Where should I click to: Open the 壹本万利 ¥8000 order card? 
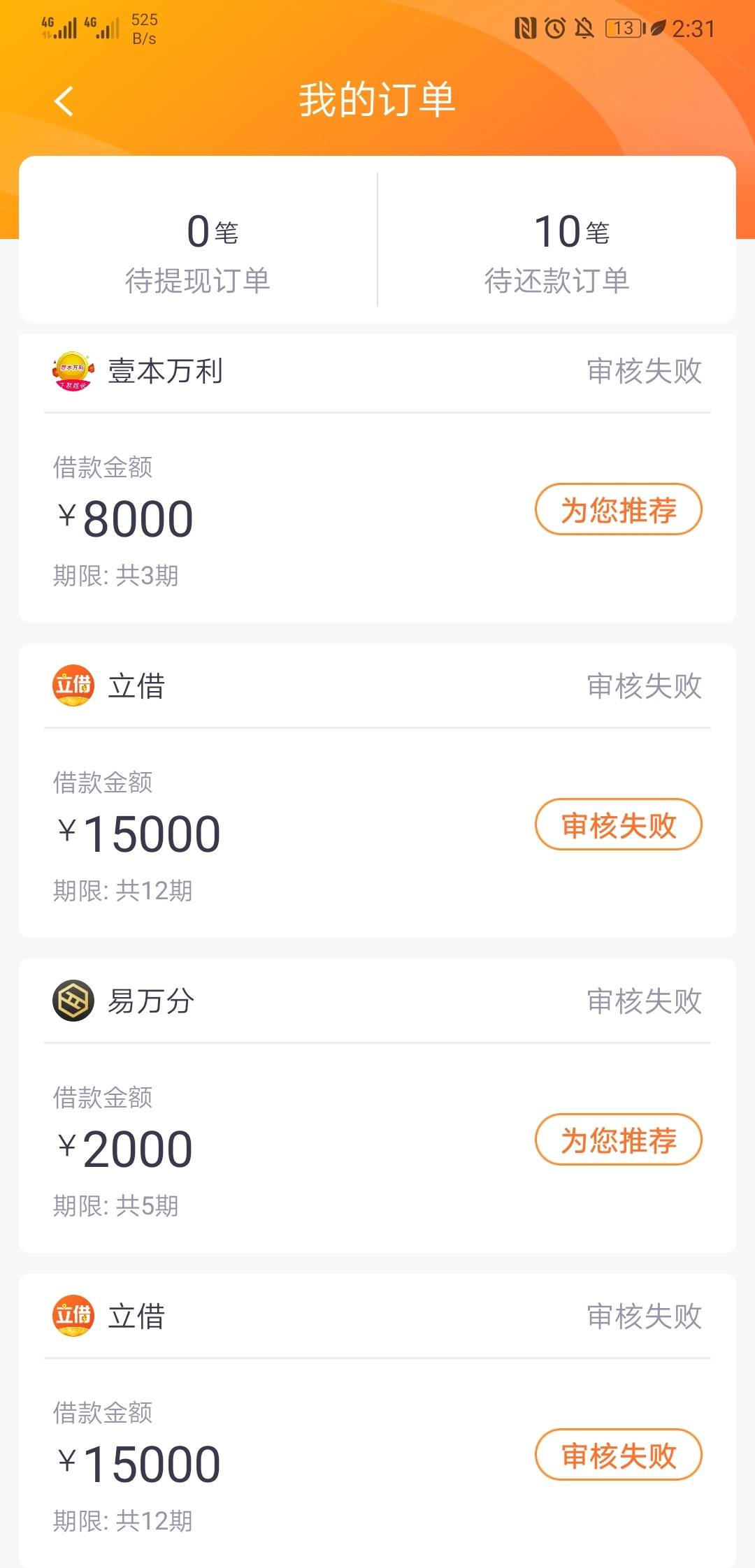point(377,478)
